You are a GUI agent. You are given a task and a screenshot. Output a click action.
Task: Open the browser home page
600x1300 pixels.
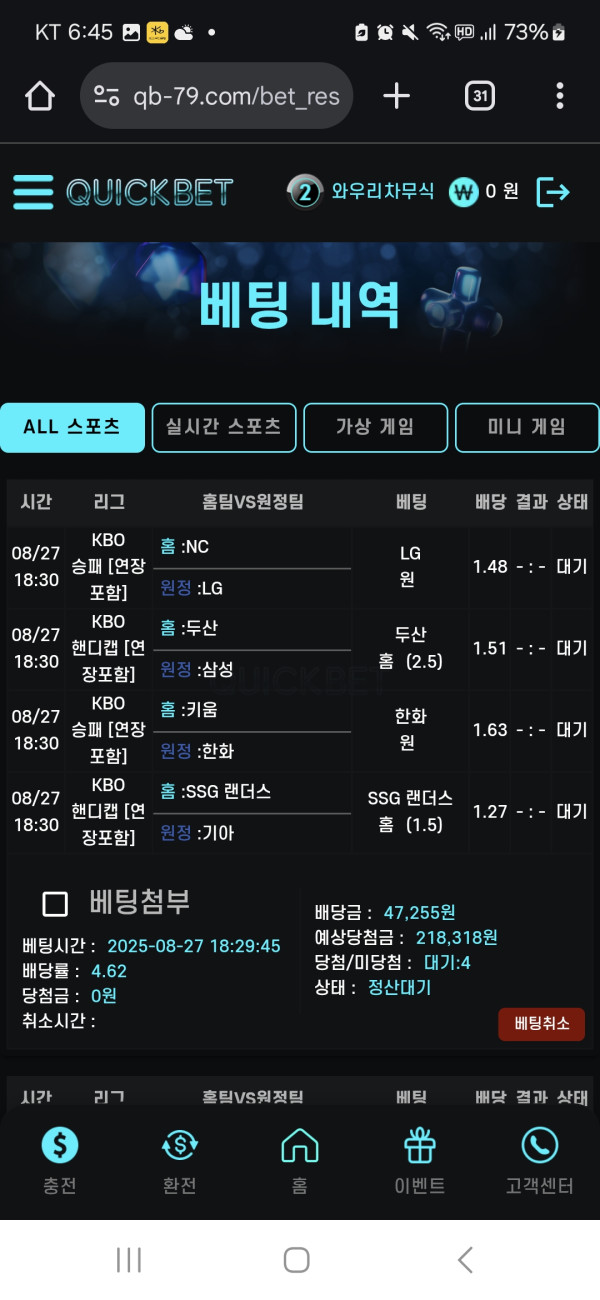click(x=39, y=96)
